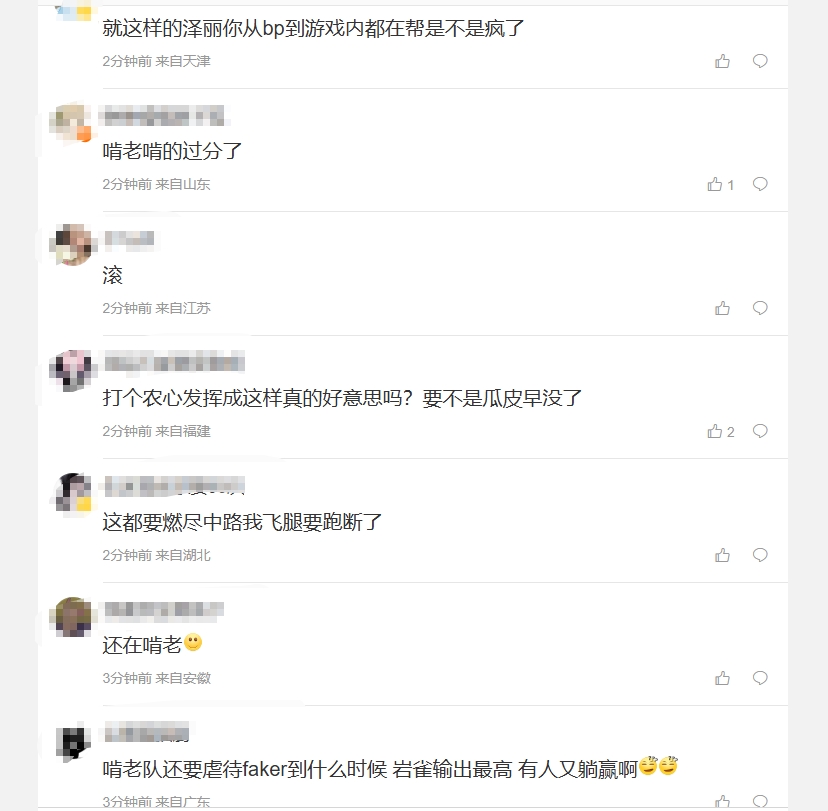
Task: Like the comment "啃老啃的过分了"
Action: pos(715,185)
